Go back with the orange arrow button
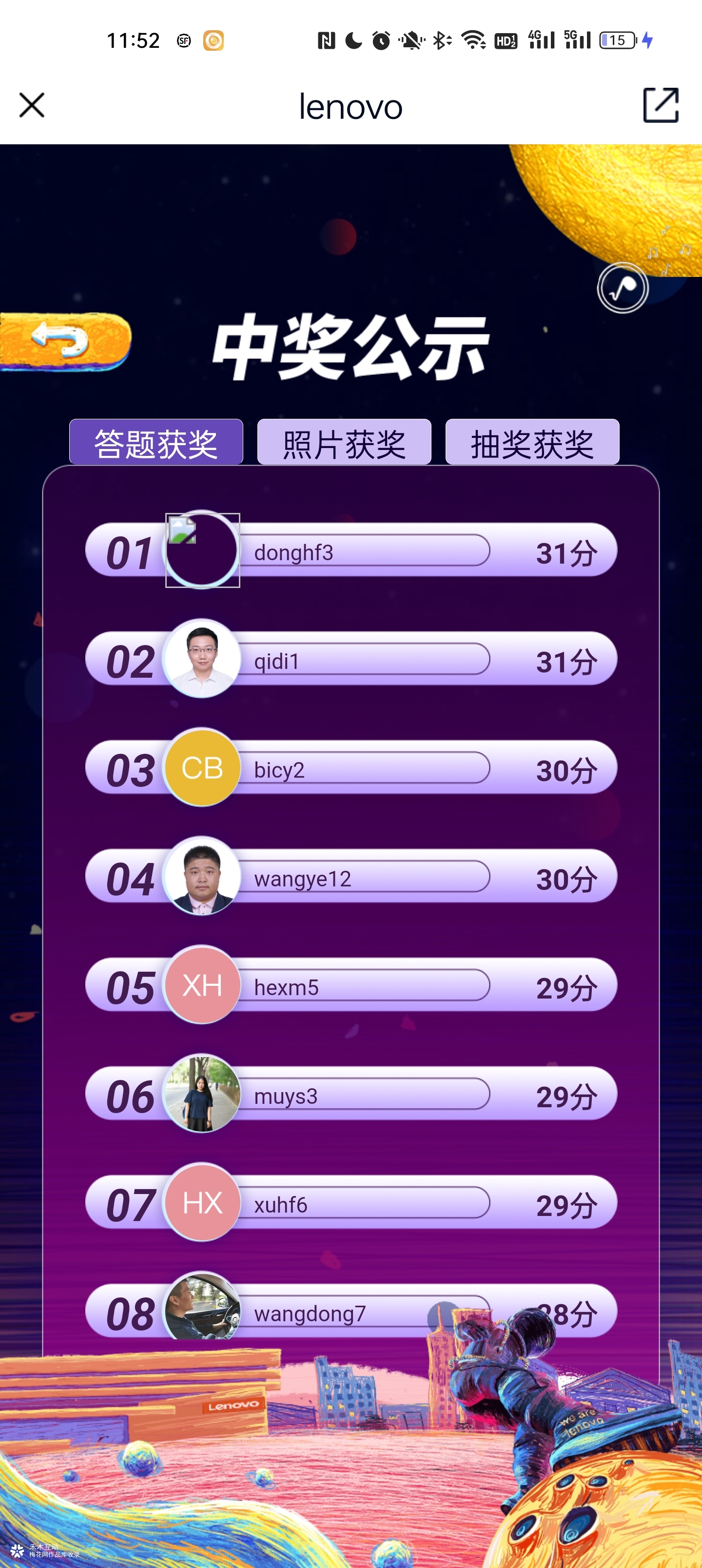This screenshot has width=702, height=1568. pos(64,341)
